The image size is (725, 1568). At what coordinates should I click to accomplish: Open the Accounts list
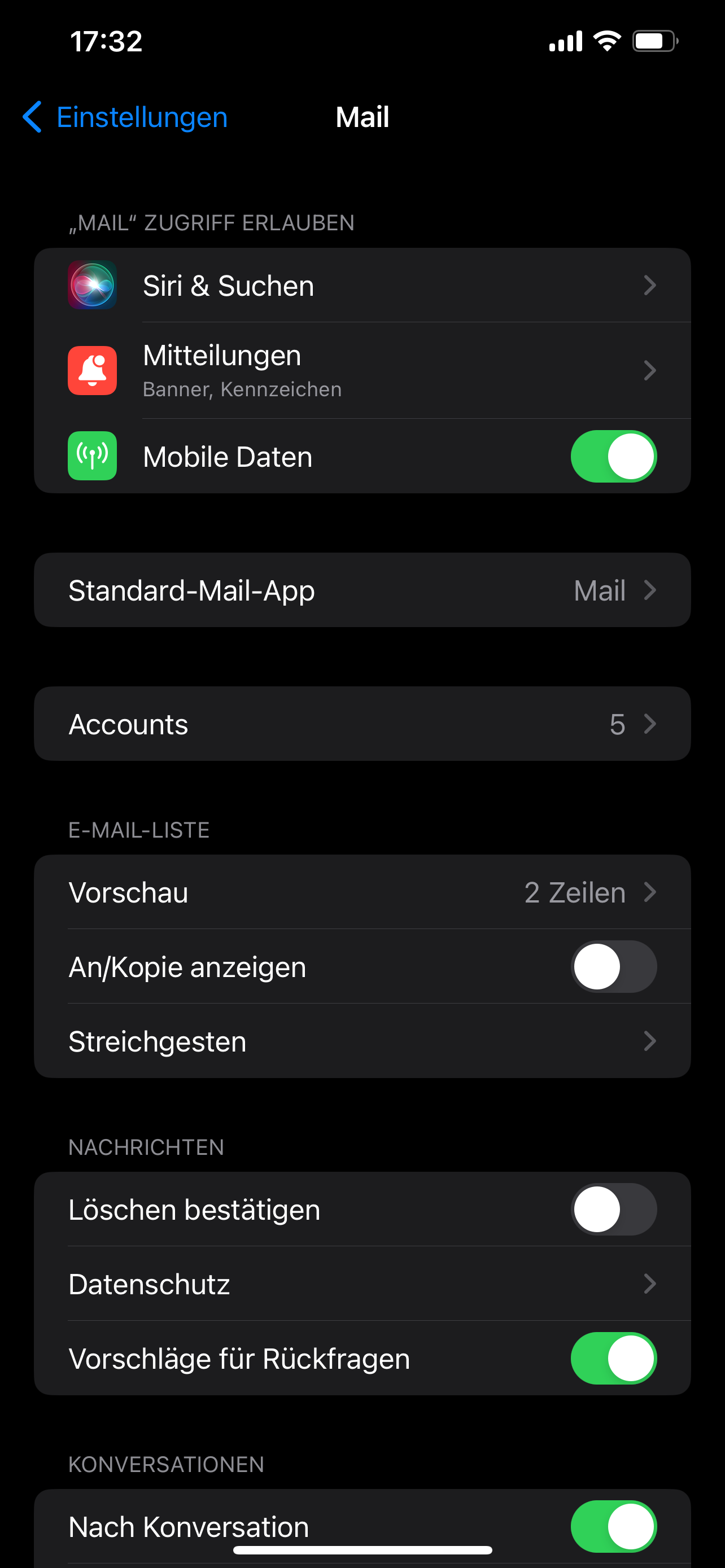click(362, 724)
